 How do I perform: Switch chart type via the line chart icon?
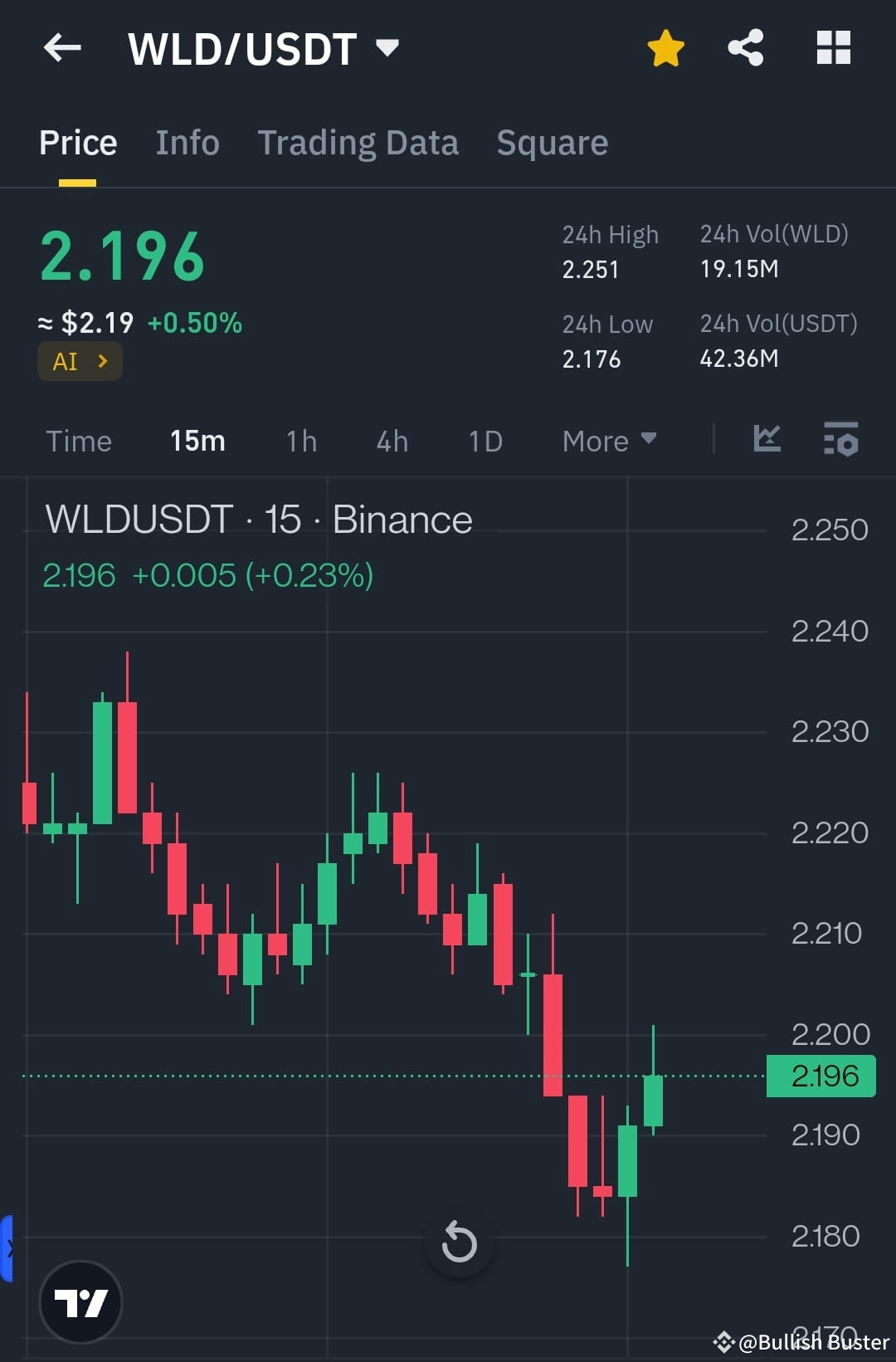point(767,441)
